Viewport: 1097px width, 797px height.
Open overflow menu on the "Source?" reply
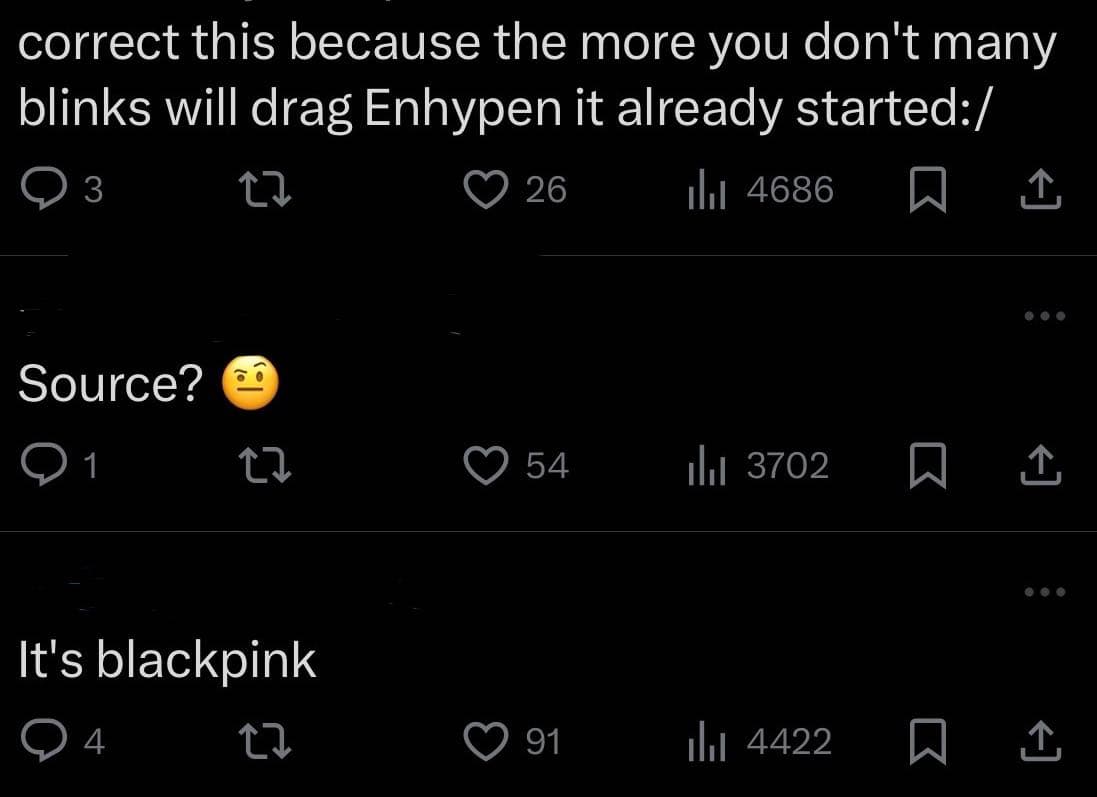pos(1046,316)
